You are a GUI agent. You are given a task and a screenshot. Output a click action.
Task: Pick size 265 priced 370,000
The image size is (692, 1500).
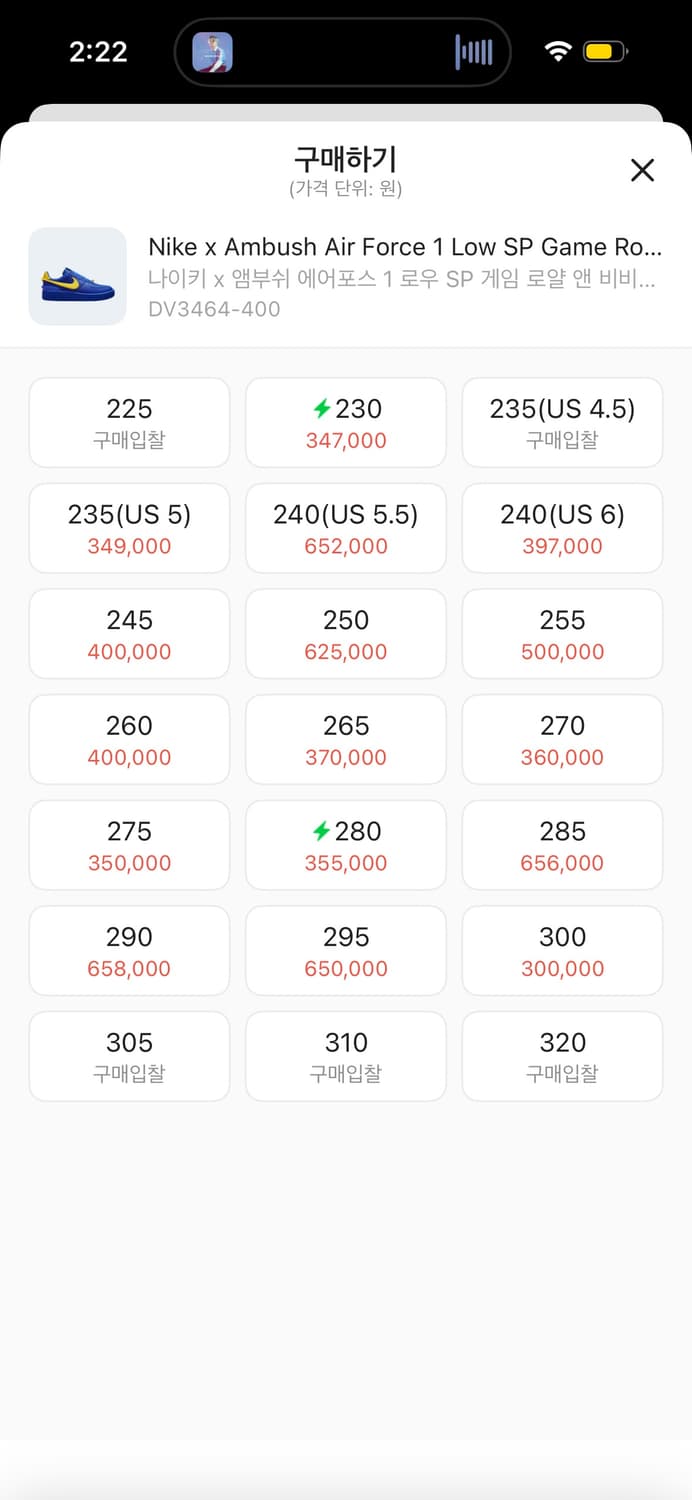[346, 739]
